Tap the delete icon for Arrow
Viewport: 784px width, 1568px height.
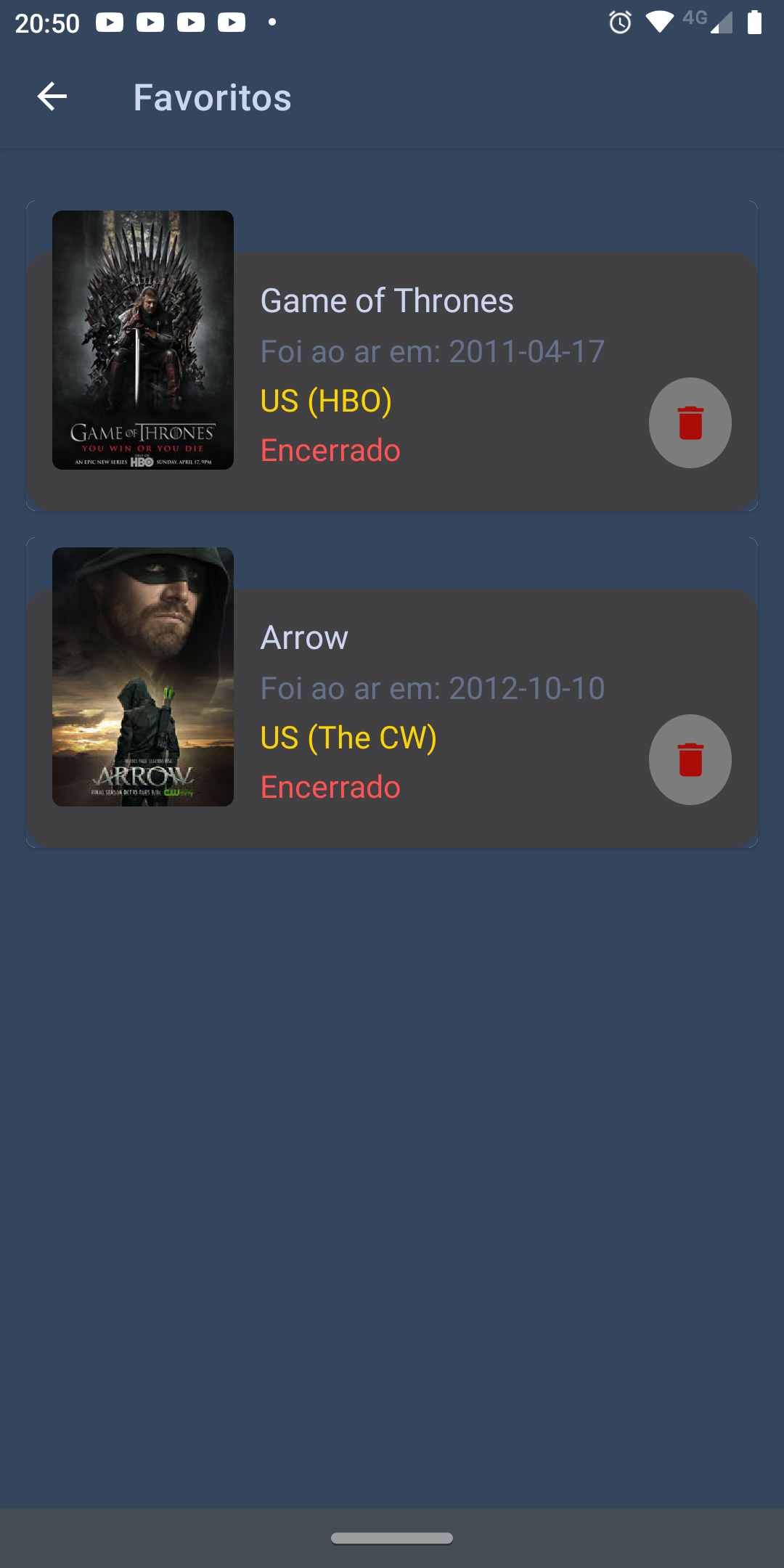tap(689, 759)
